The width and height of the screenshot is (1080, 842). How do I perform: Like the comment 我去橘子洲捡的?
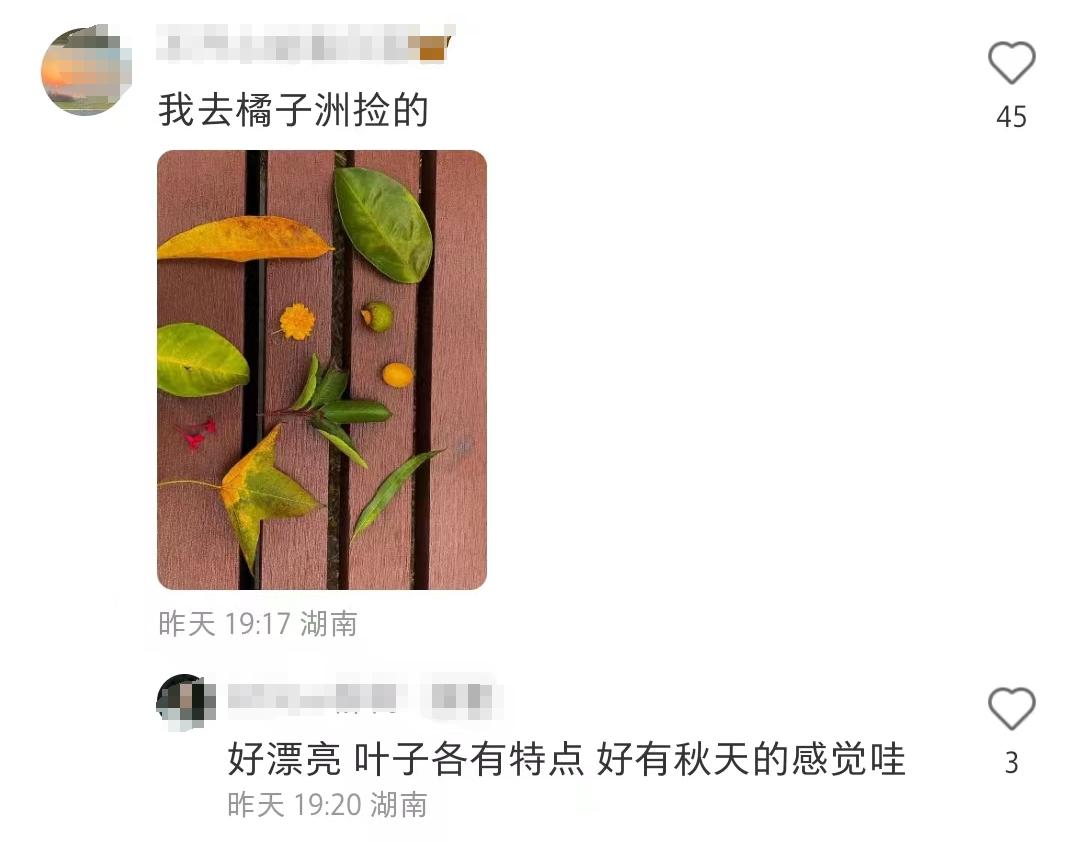[x=1011, y=64]
